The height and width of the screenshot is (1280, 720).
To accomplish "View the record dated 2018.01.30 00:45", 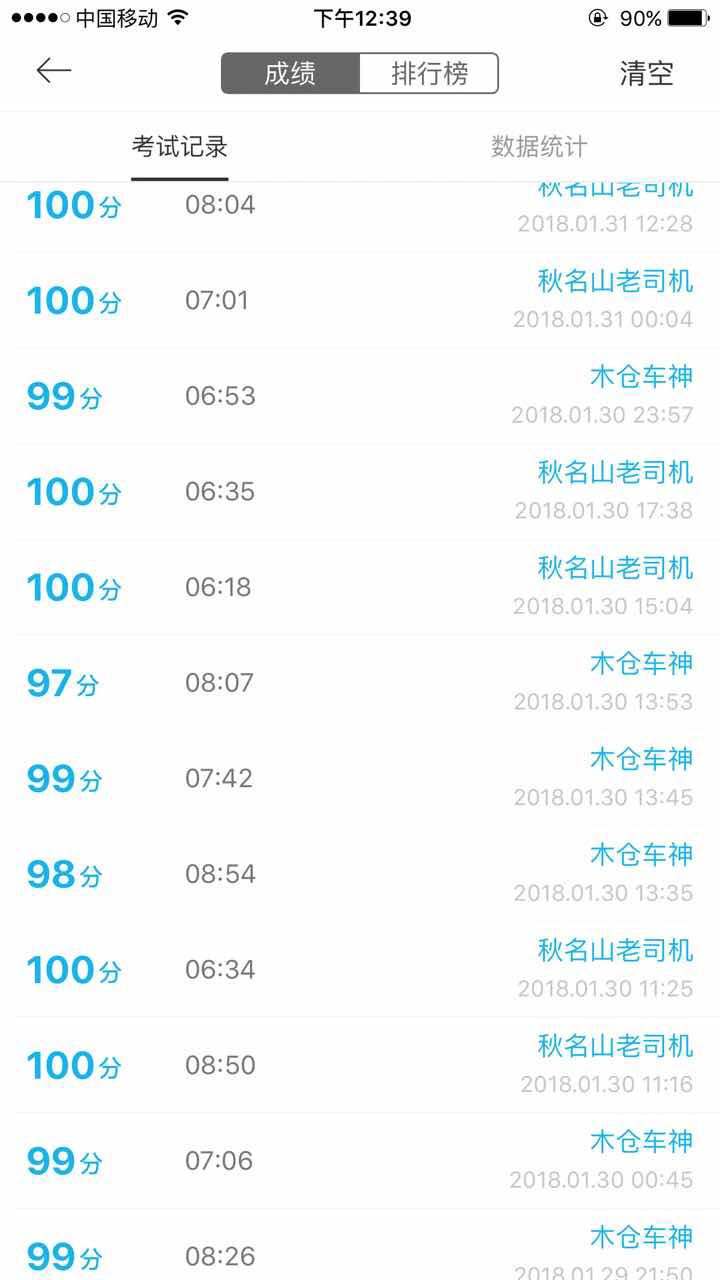I will coord(360,1161).
